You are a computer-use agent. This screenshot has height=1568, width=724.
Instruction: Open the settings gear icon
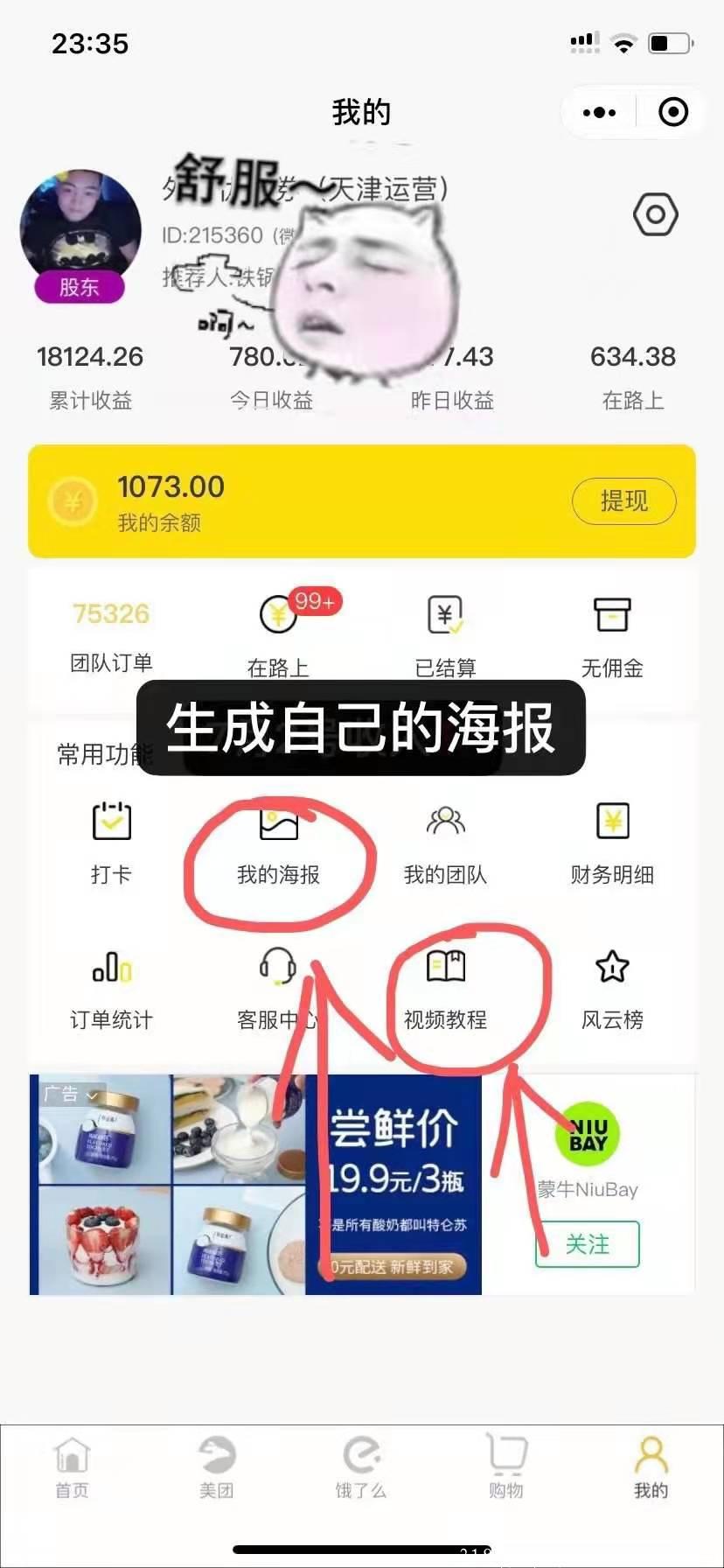click(655, 215)
